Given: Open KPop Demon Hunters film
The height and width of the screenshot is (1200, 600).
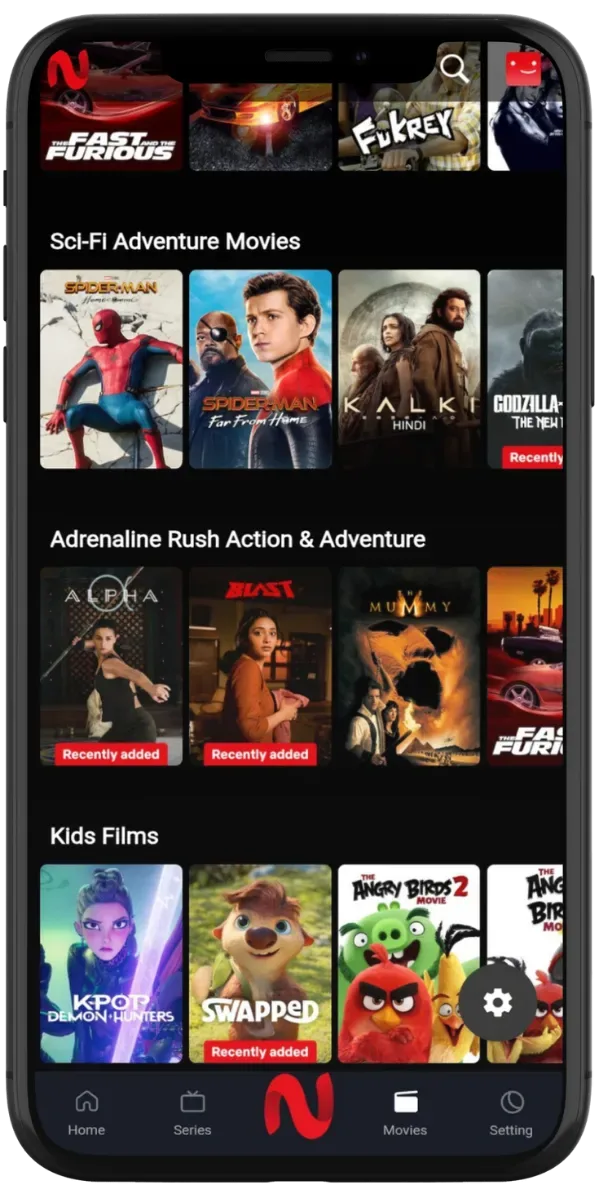Looking at the screenshot, I should pyautogui.click(x=111, y=964).
